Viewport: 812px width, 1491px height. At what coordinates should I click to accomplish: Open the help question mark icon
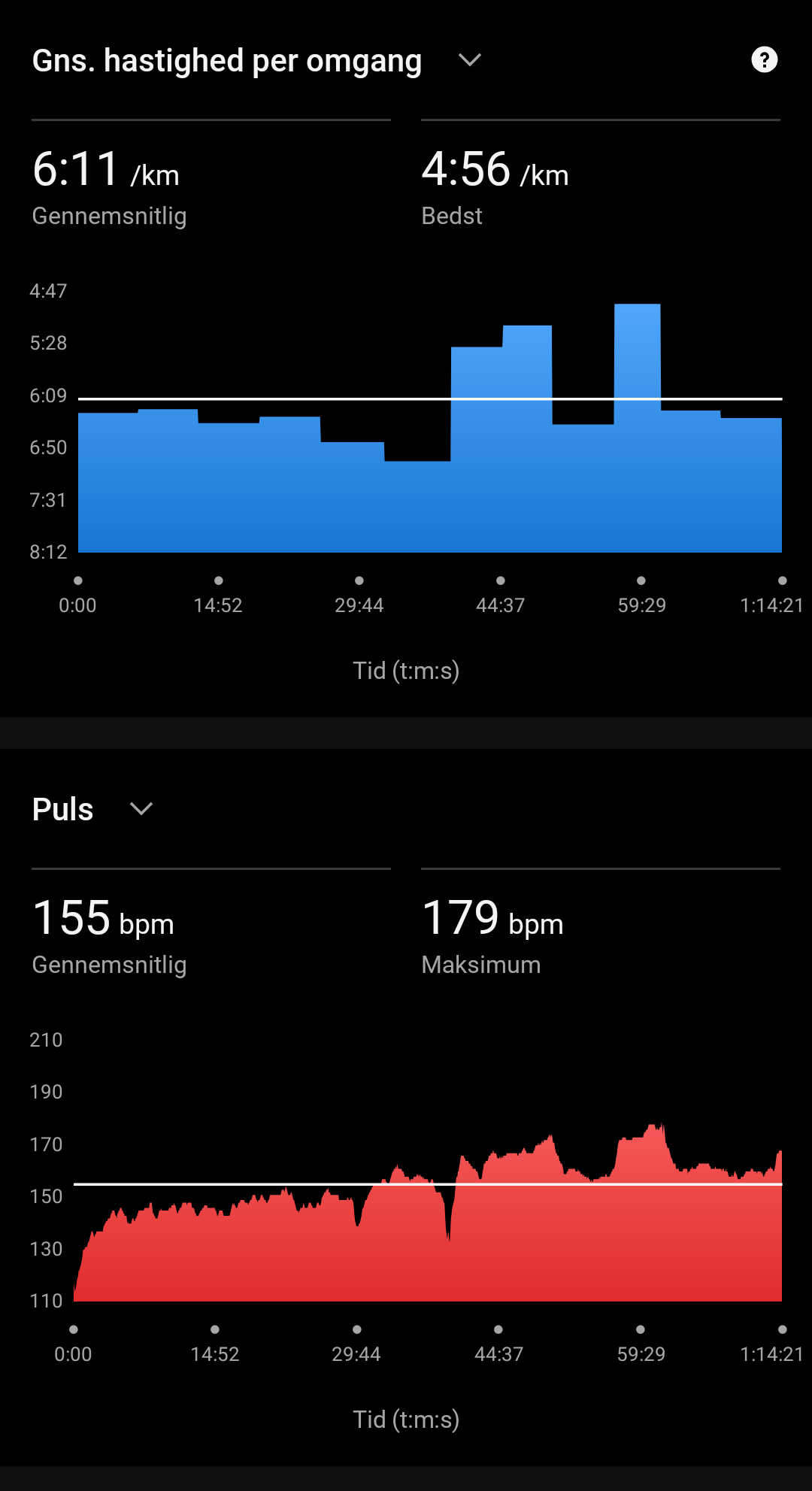coord(764,60)
